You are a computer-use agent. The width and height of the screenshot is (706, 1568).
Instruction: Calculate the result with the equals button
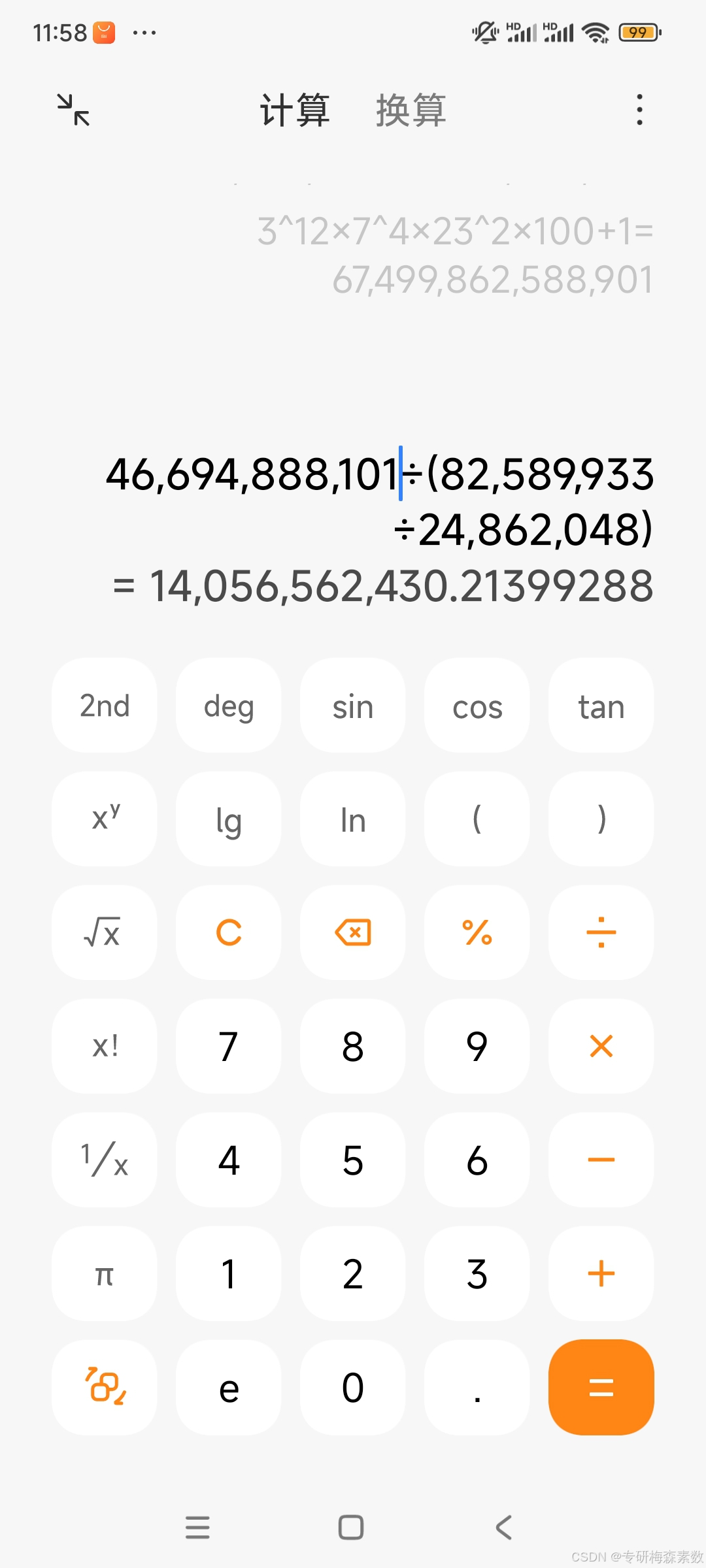601,1388
